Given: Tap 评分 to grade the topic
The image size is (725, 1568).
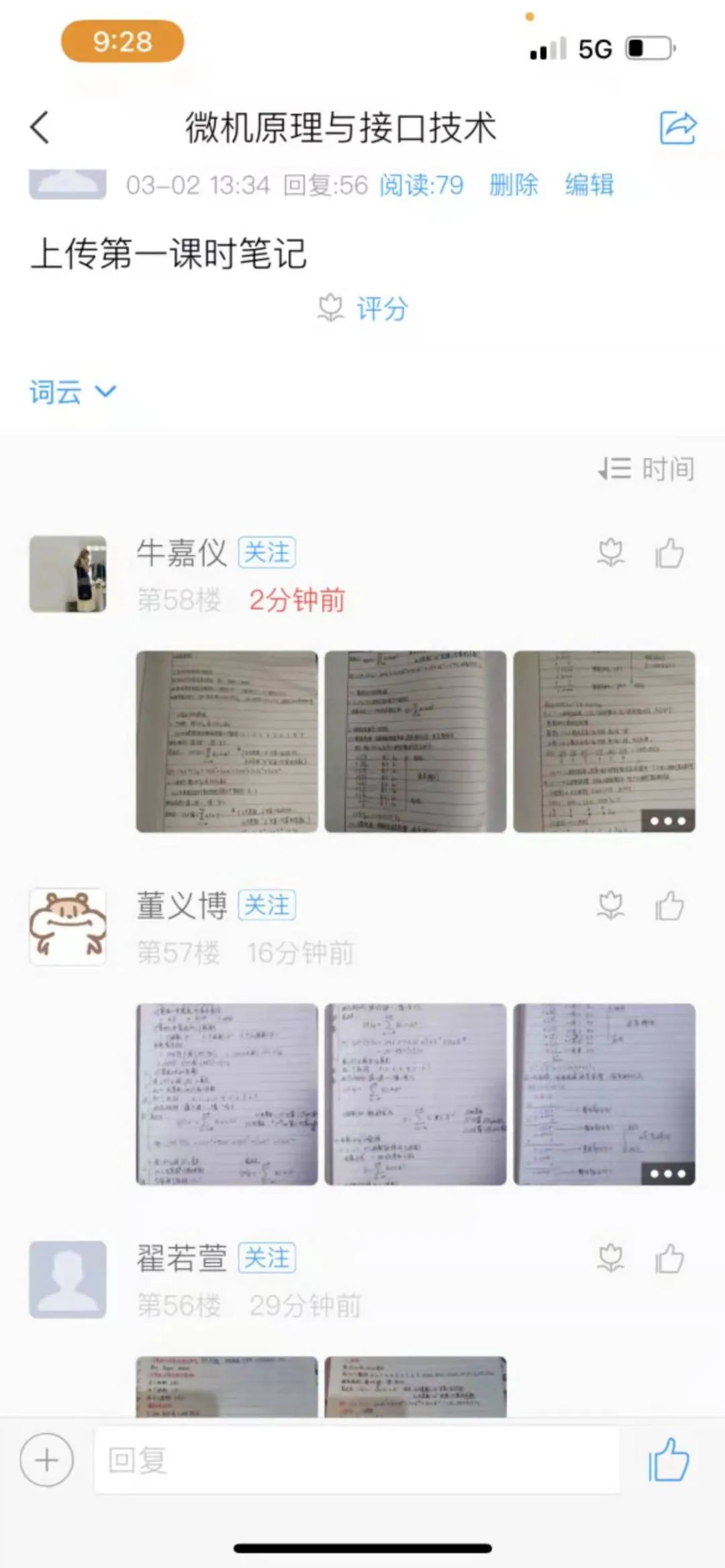Looking at the screenshot, I should click(x=363, y=309).
